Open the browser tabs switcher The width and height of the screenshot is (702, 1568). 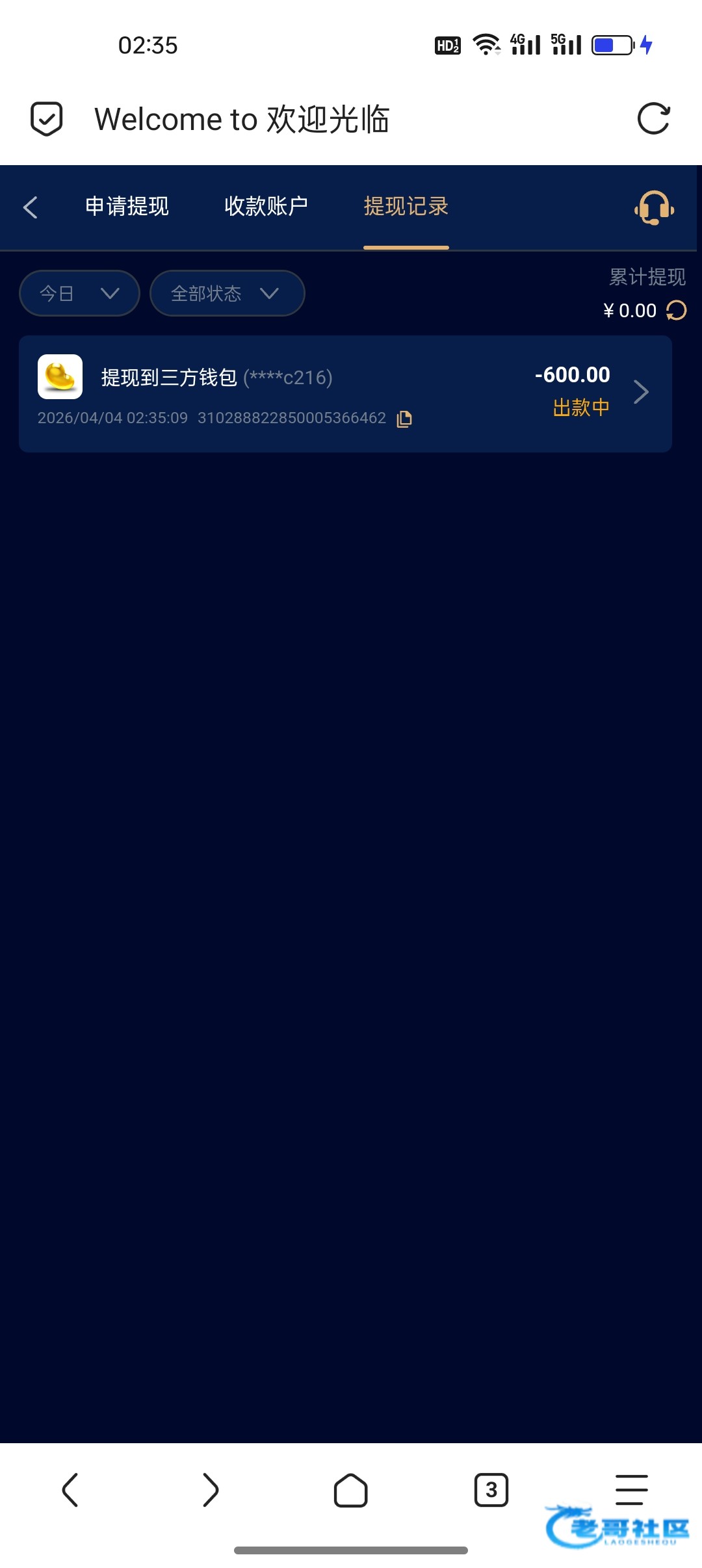pos(491,1489)
